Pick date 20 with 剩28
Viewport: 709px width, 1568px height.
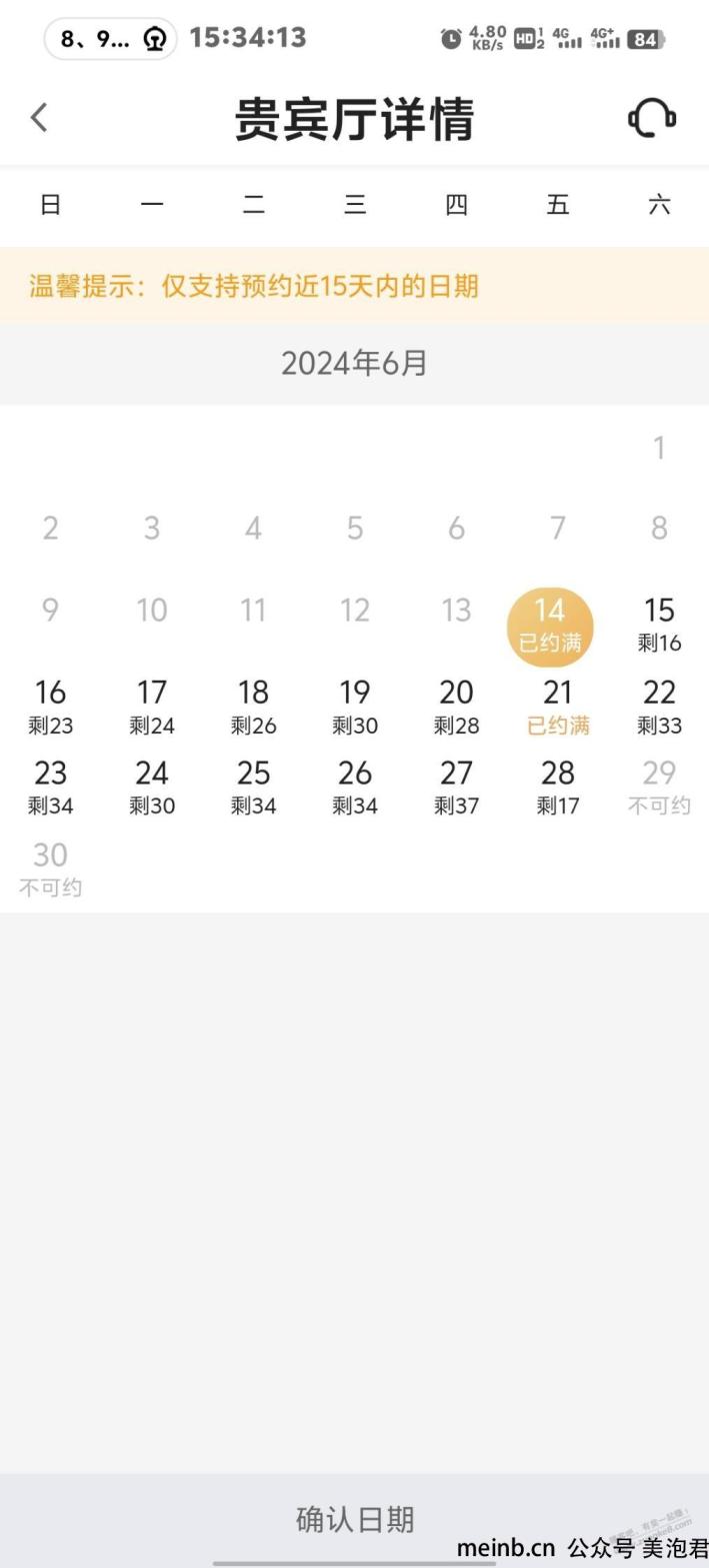456,707
